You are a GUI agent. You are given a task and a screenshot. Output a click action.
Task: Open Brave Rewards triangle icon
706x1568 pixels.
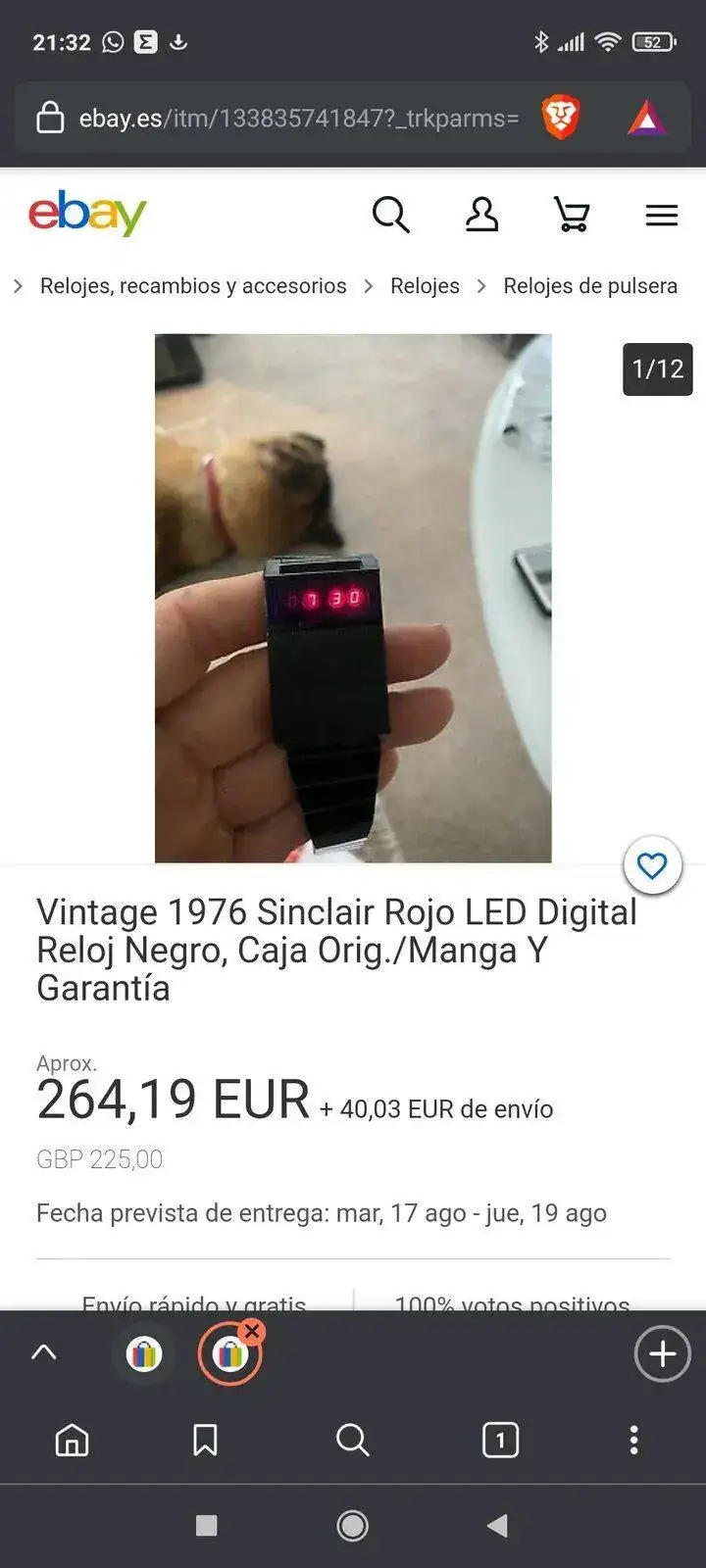click(646, 119)
